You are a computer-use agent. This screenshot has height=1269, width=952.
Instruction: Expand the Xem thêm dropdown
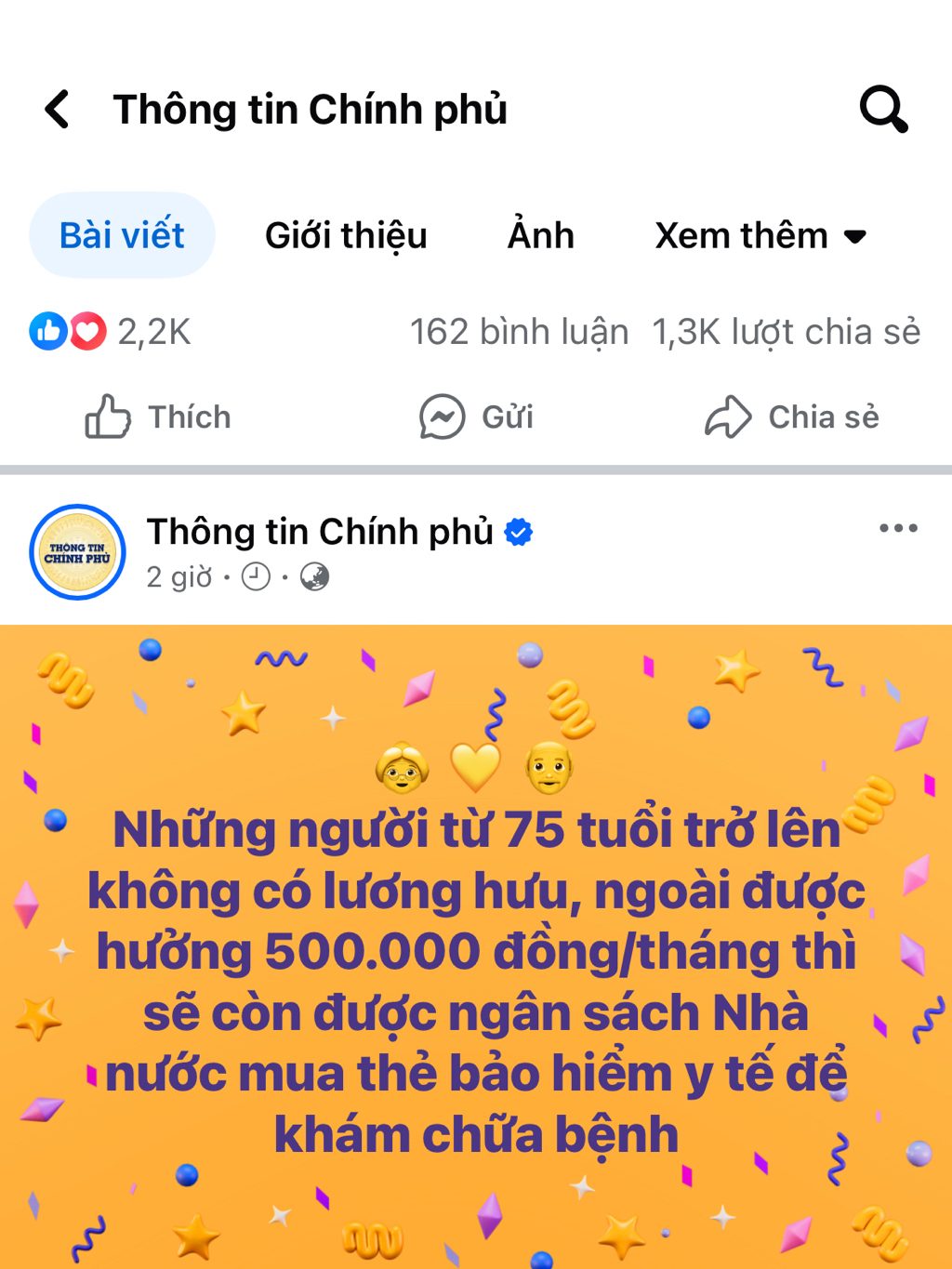tap(760, 235)
